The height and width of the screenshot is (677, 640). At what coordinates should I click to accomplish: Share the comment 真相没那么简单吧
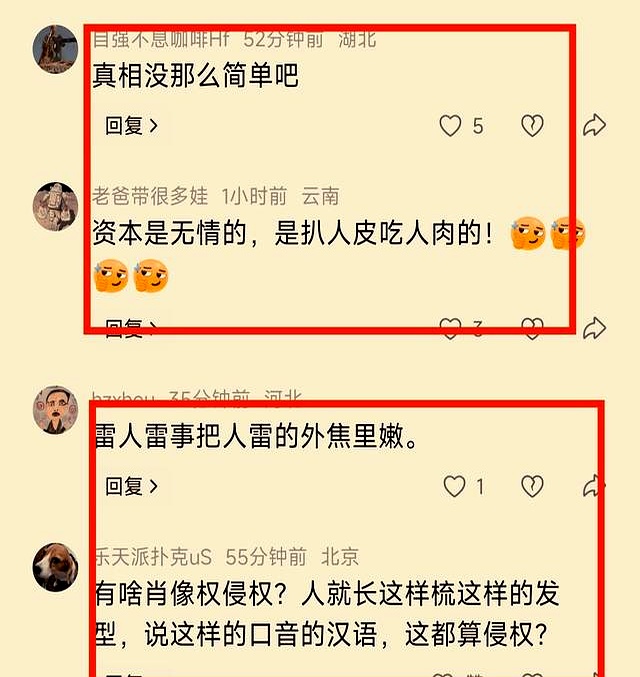(594, 125)
